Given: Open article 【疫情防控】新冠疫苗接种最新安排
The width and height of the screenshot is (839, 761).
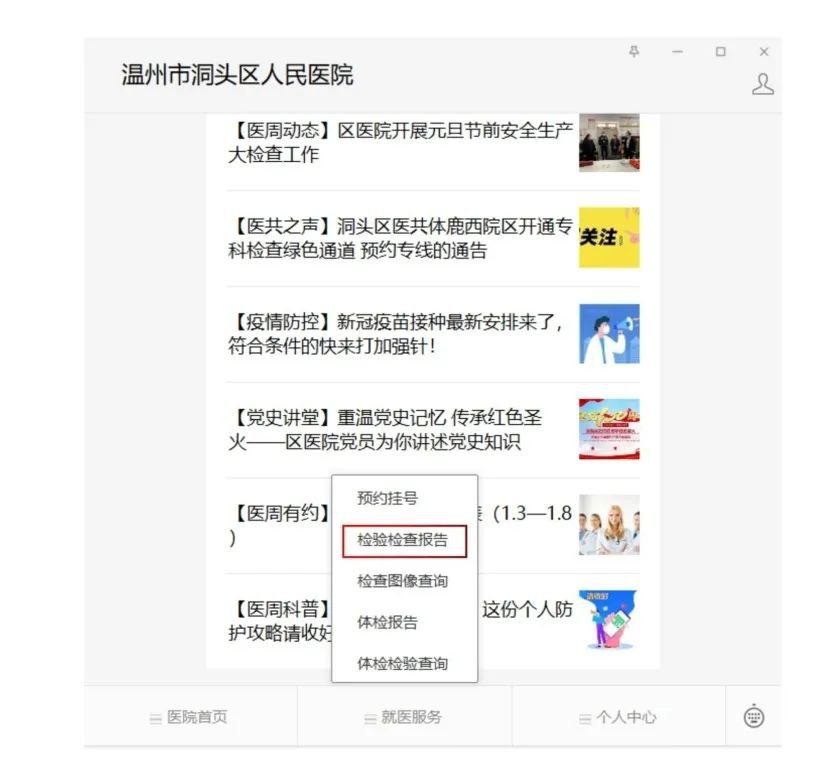Looking at the screenshot, I should 400,334.
